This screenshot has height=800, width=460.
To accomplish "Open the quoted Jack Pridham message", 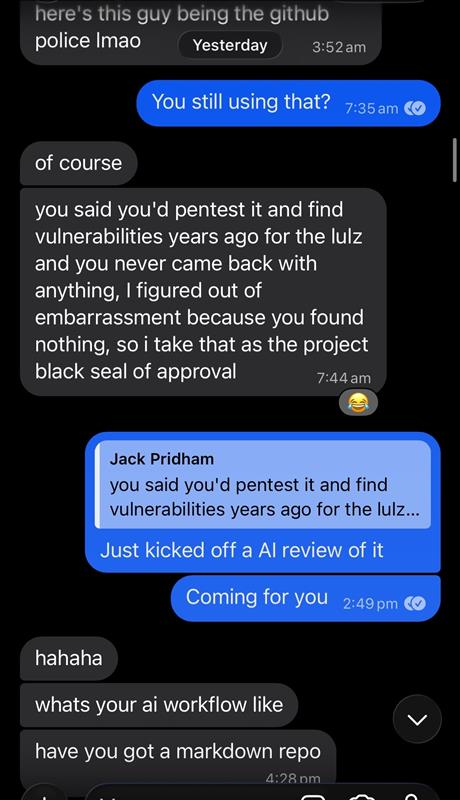I will pyautogui.click(x=263, y=484).
